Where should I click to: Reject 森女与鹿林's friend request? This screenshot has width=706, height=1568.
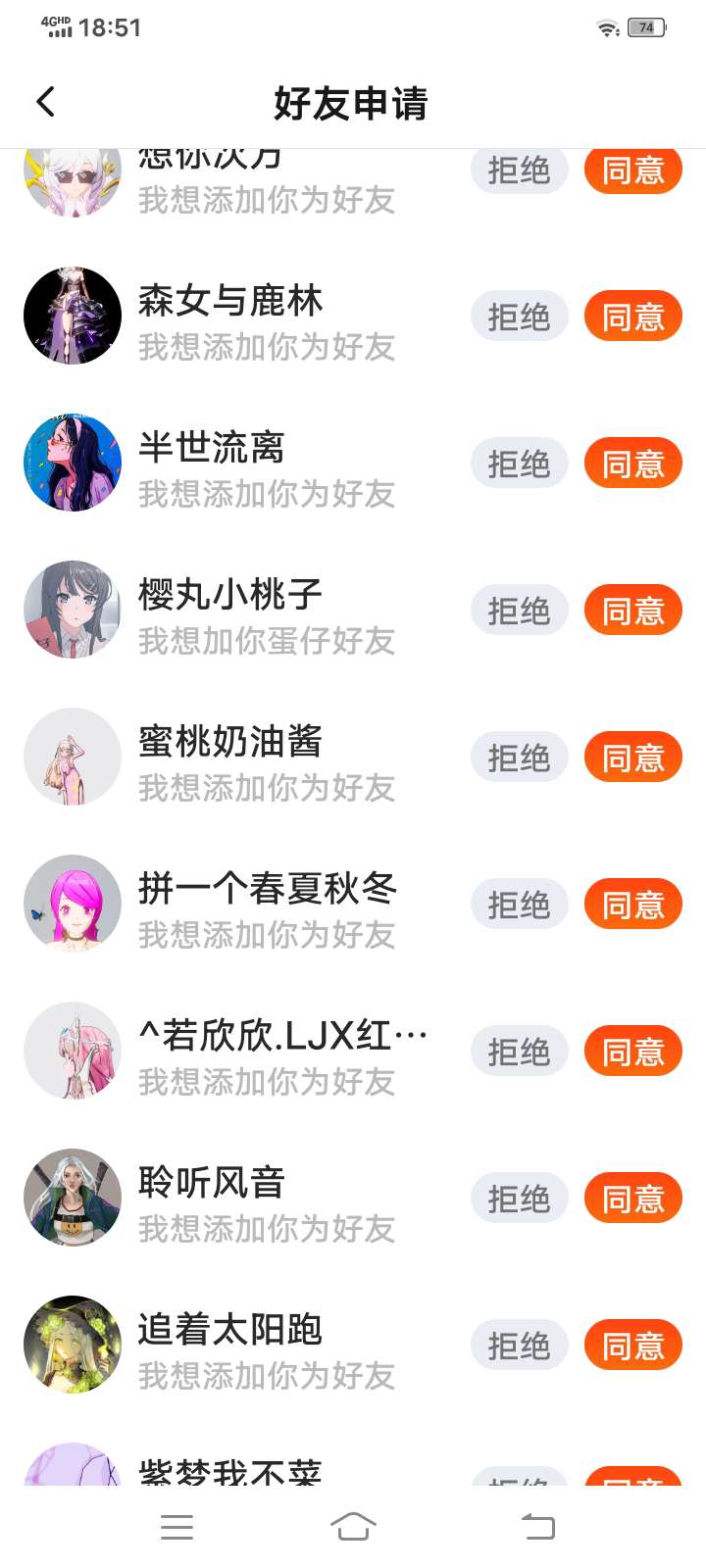click(x=519, y=317)
